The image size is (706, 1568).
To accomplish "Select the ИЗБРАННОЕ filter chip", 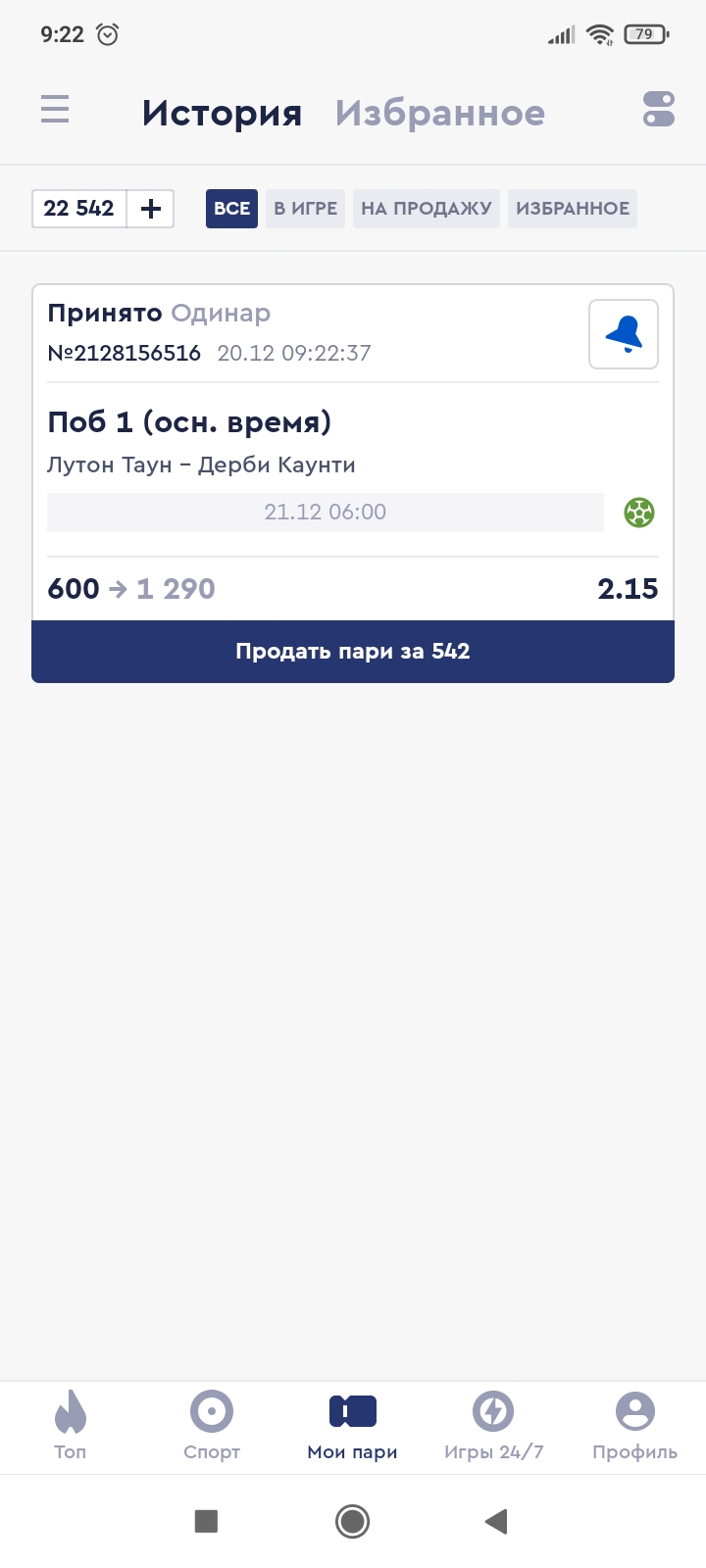I will [x=573, y=209].
